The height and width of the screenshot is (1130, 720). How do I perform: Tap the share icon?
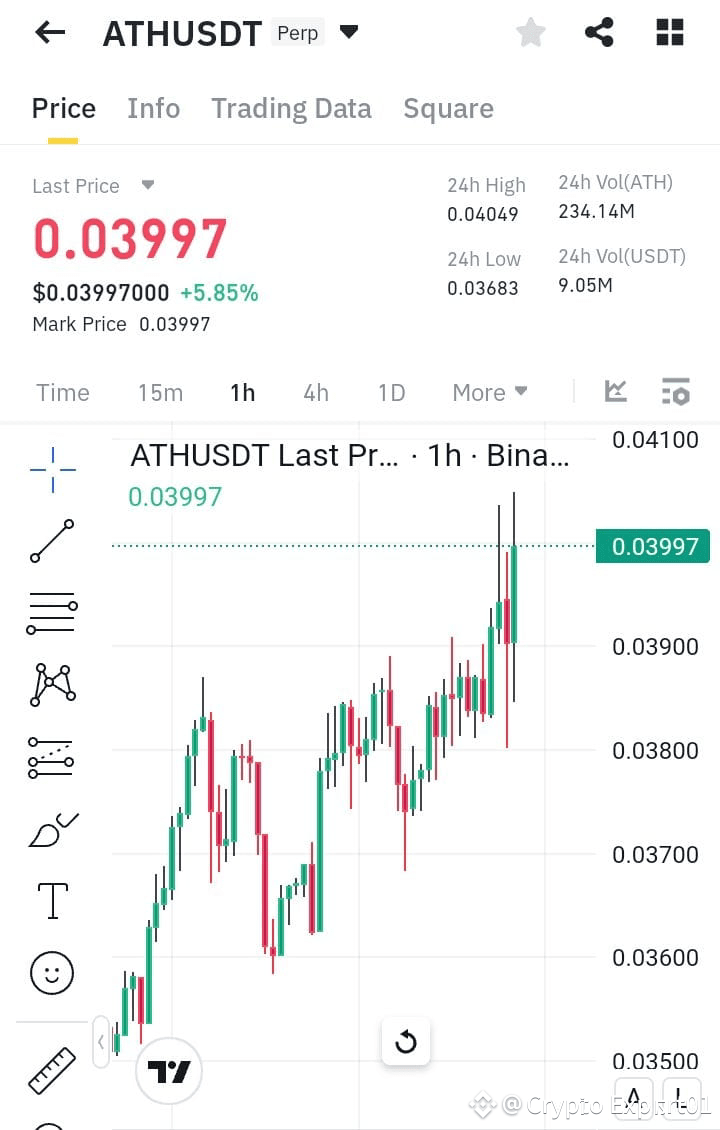point(598,31)
